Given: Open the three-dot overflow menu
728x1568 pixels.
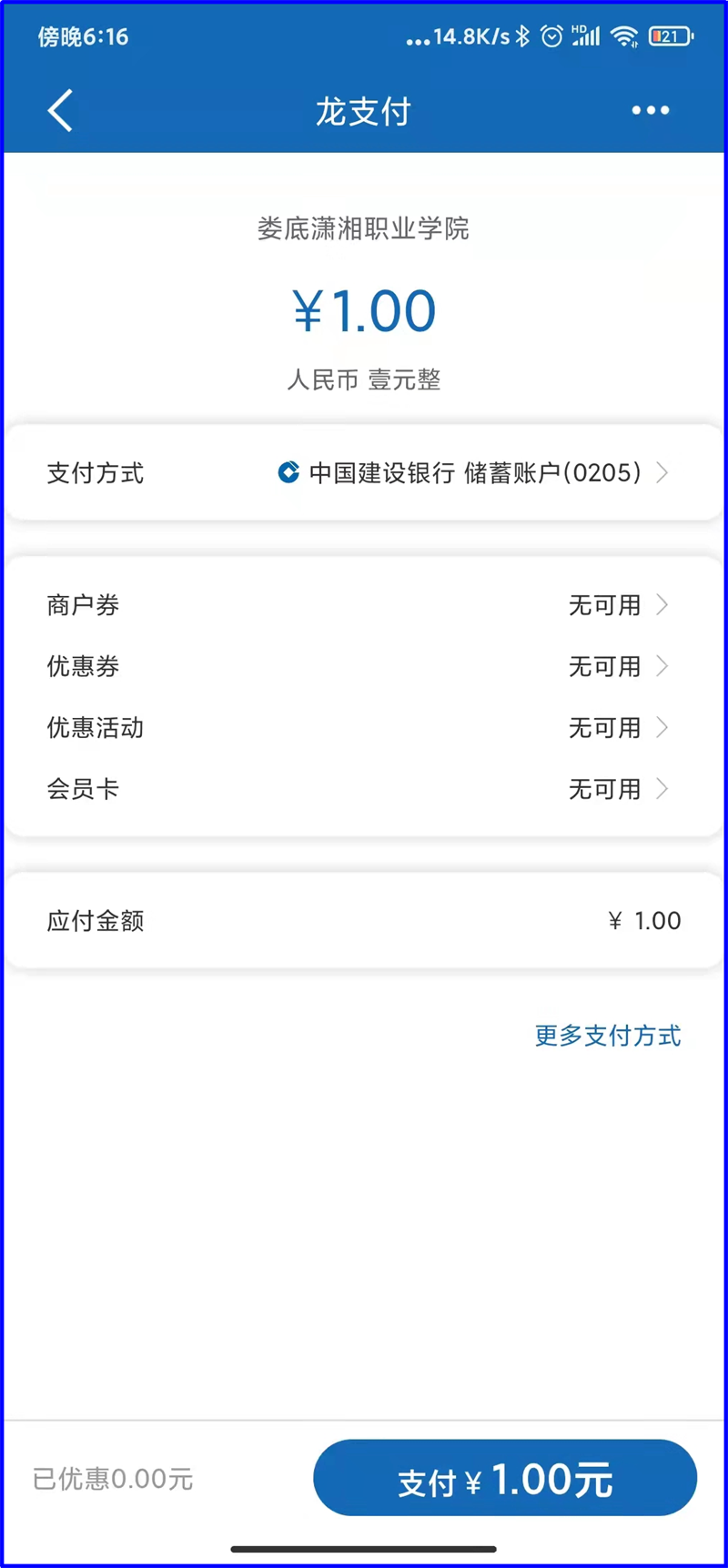Looking at the screenshot, I should [651, 111].
